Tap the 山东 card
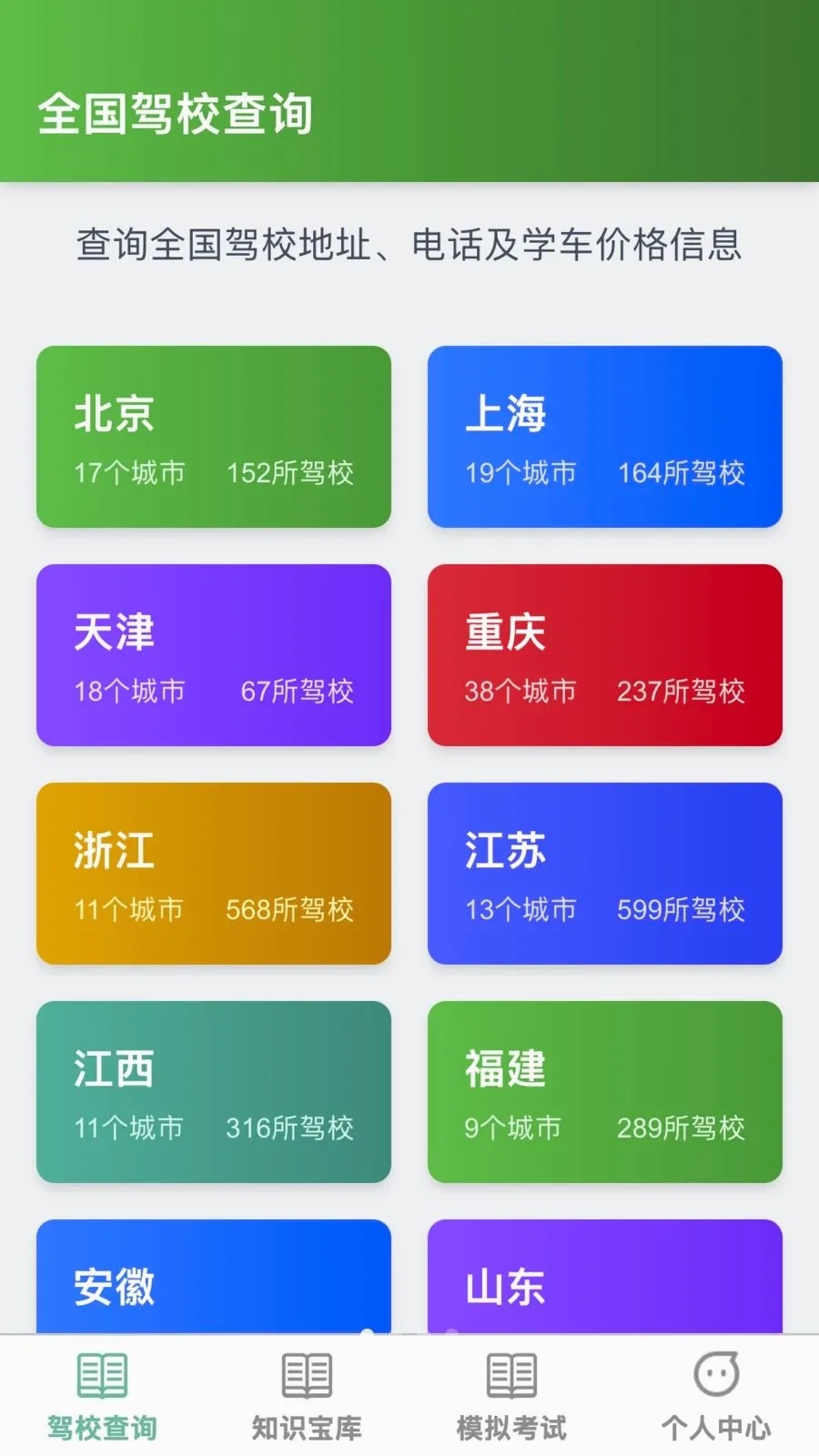Screen dimensions: 819x1456 pos(605,1277)
